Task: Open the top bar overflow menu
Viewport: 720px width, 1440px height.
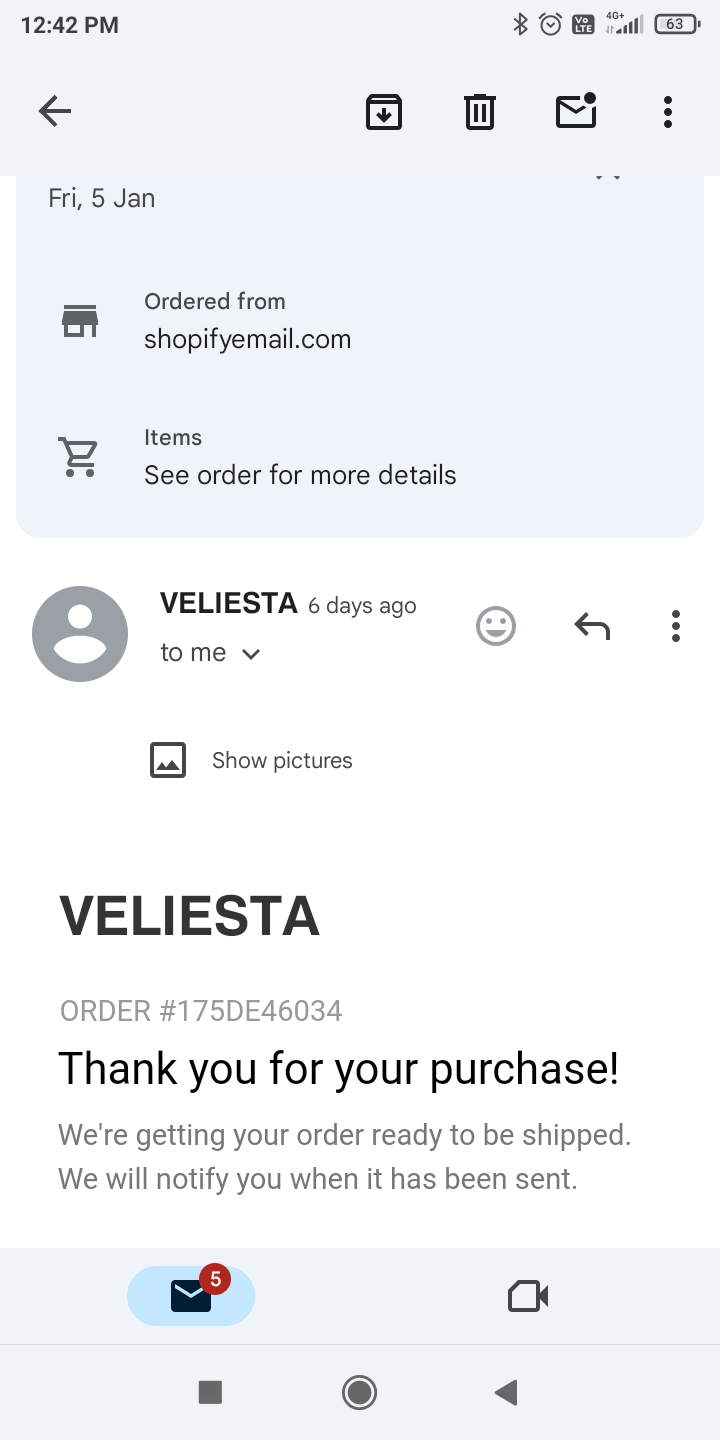Action: 668,111
